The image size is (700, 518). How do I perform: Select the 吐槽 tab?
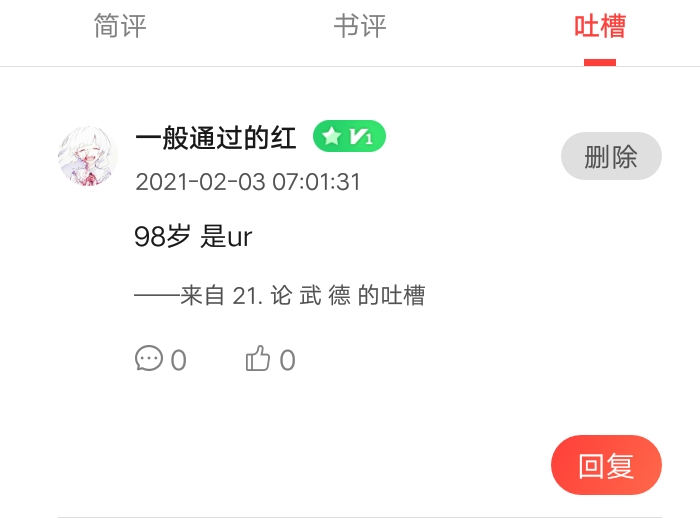599,27
